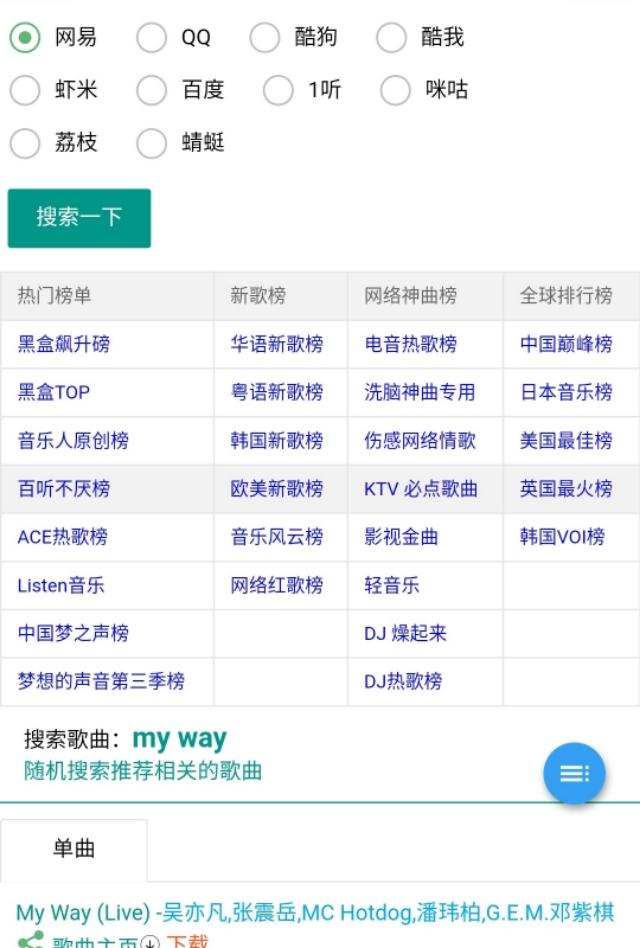640x948 pixels.
Task: Select the 虾米 radio option
Action: click(x=25, y=90)
